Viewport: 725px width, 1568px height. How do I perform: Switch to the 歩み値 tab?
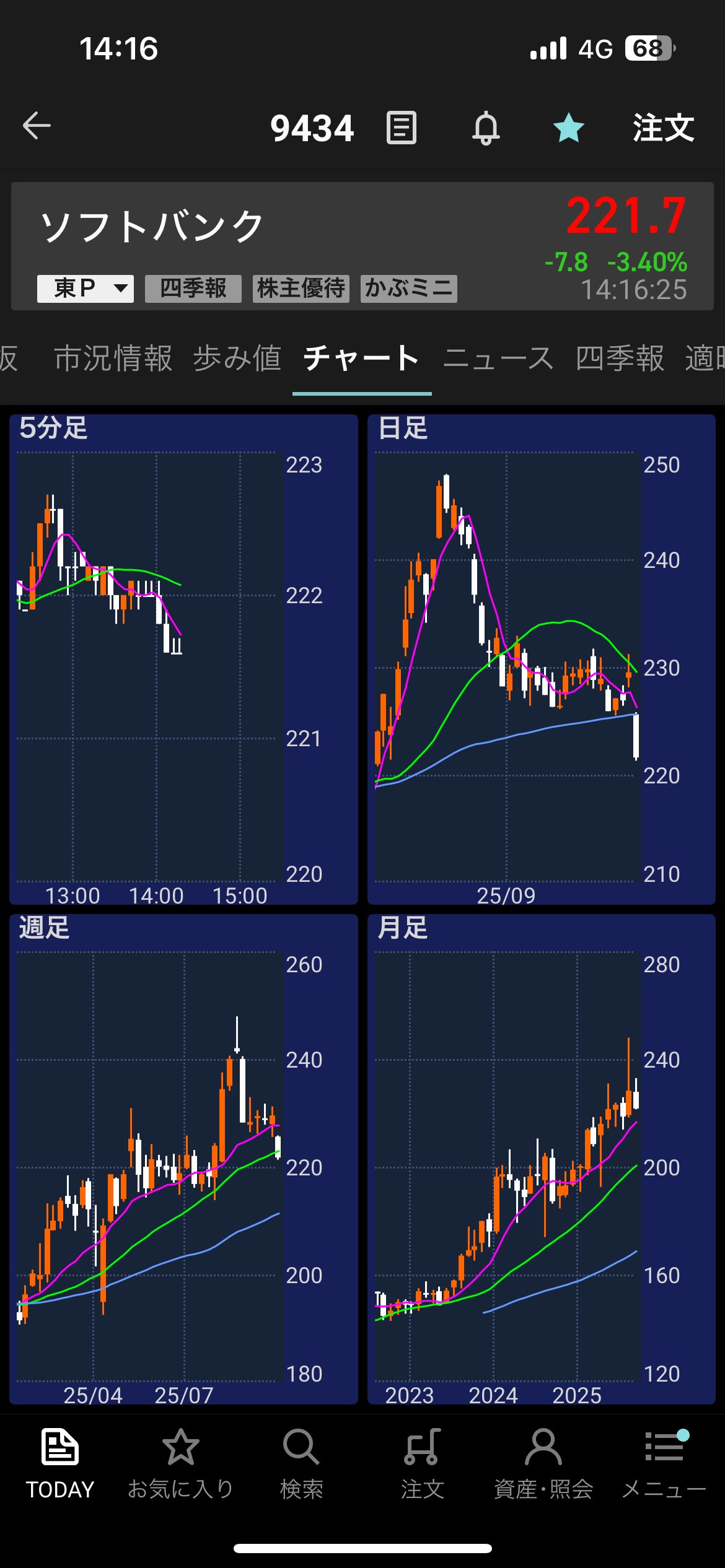point(237,359)
